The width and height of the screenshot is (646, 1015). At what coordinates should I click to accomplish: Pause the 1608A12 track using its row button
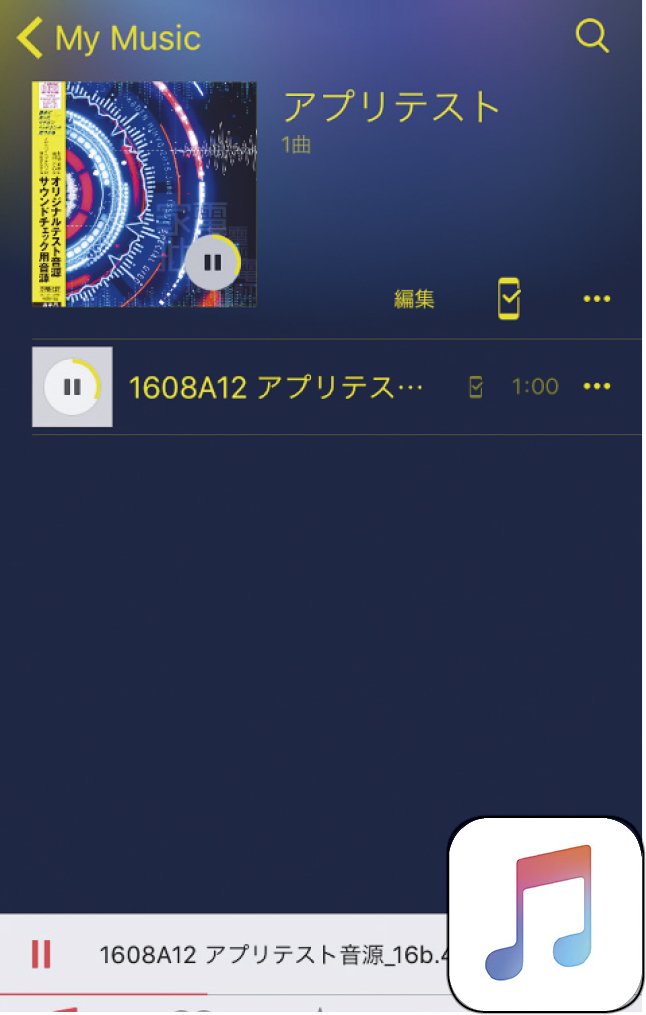click(72, 387)
